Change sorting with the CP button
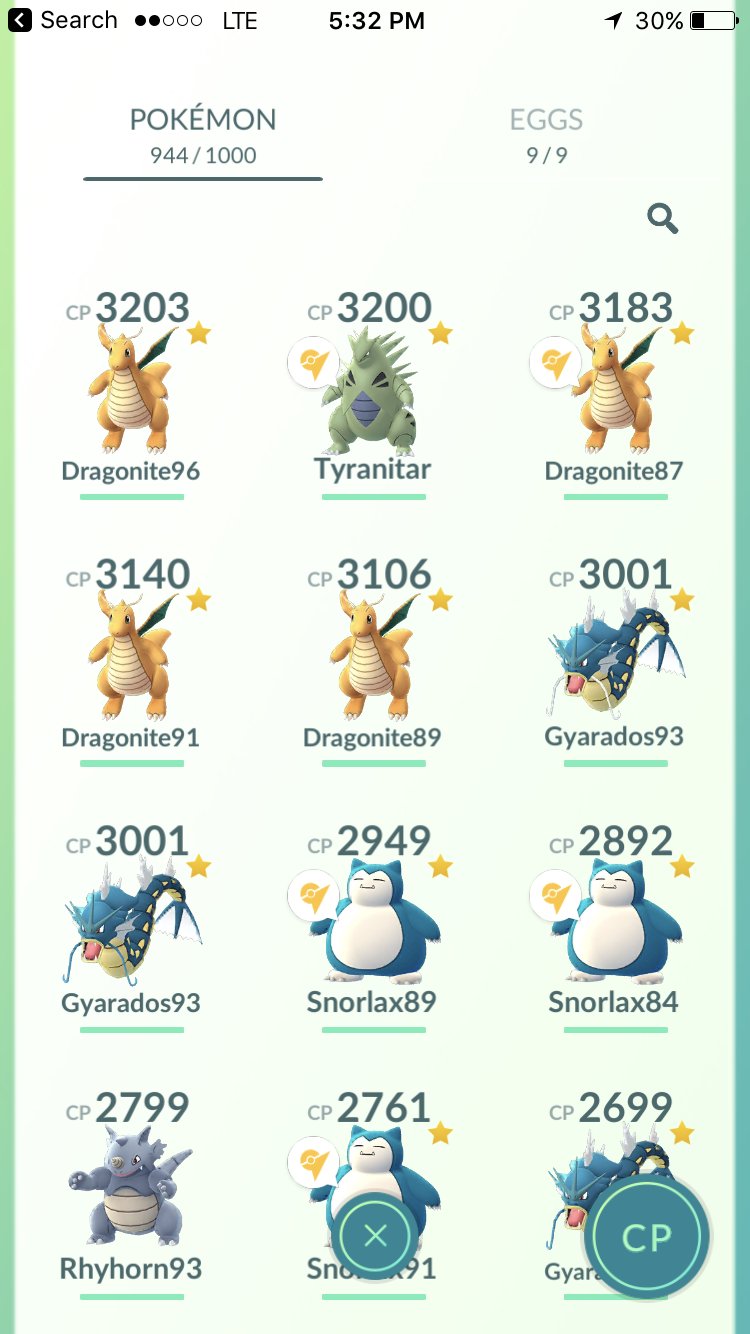The width and height of the screenshot is (750, 1334). [x=646, y=1238]
